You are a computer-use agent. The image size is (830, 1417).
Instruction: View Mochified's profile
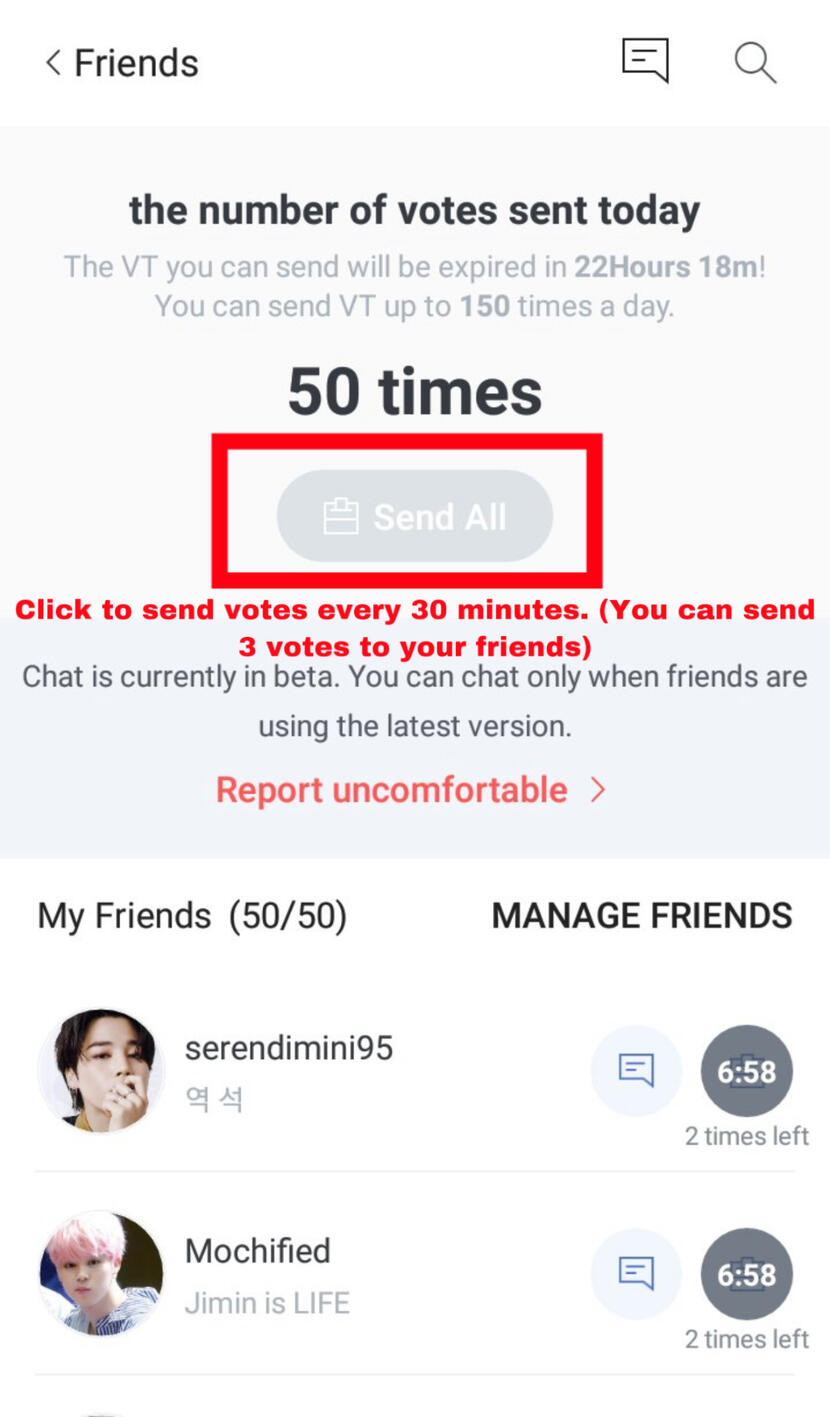pos(101,1274)
